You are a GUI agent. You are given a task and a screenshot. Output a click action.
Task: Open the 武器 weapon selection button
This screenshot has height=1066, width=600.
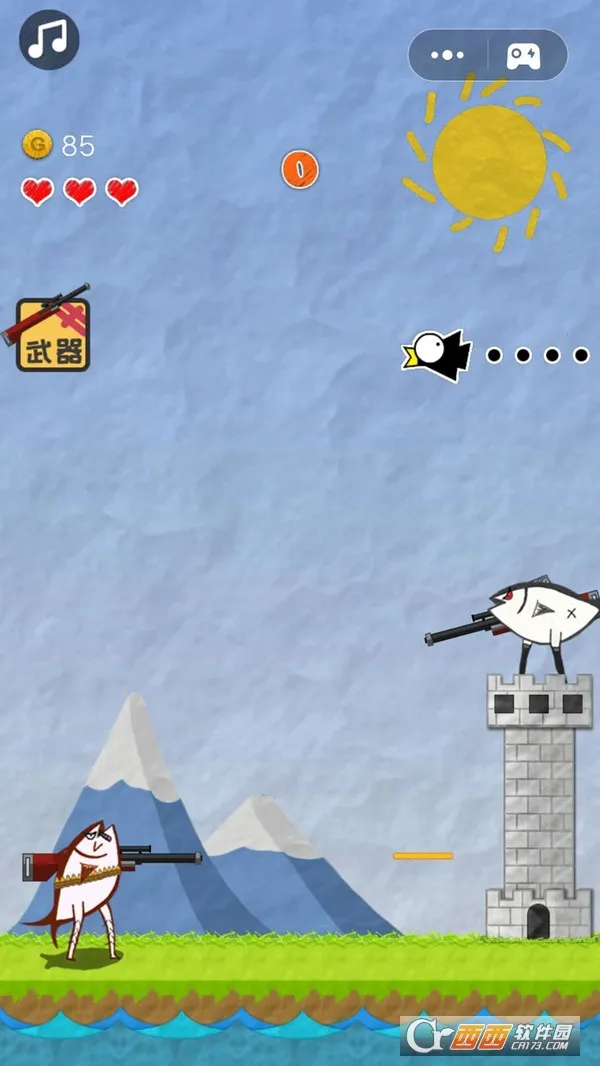pos(53,334)
